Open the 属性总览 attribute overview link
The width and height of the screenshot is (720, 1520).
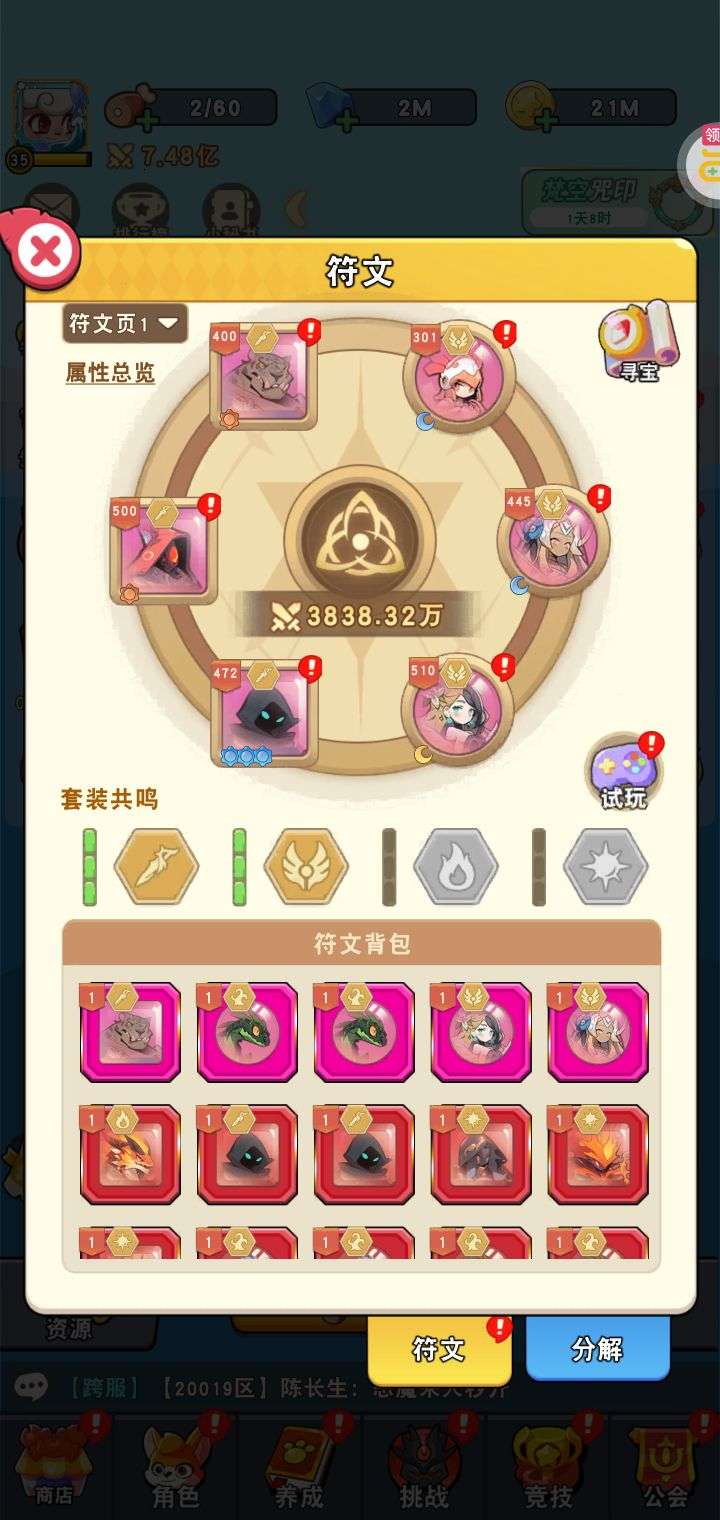pos(110,373)
